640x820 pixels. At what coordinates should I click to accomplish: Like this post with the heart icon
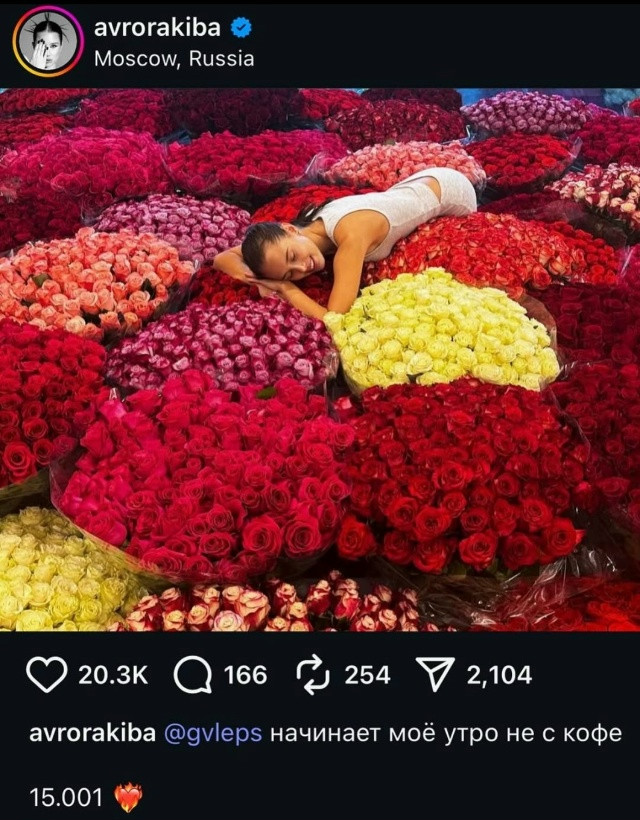(46, 675)
